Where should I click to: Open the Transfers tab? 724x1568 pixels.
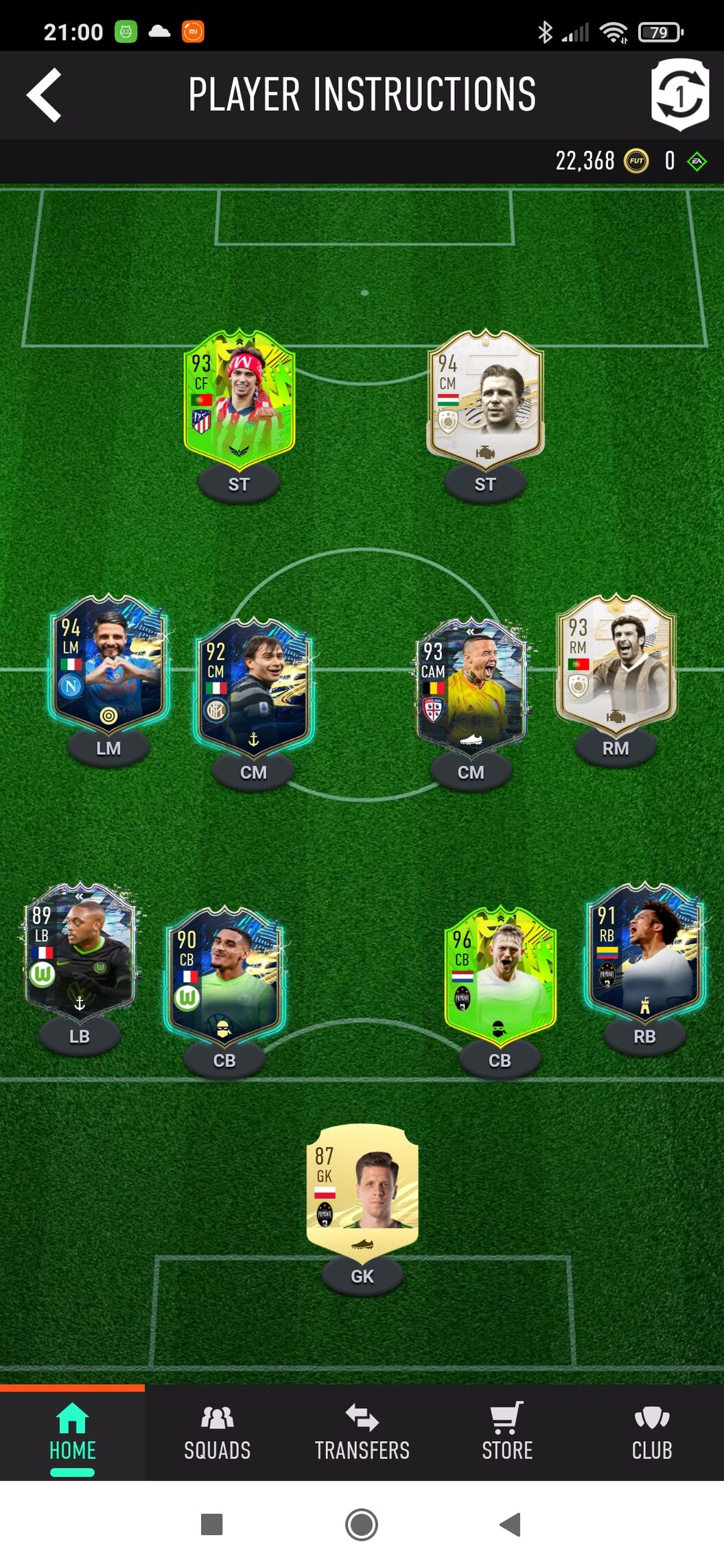362,1432
